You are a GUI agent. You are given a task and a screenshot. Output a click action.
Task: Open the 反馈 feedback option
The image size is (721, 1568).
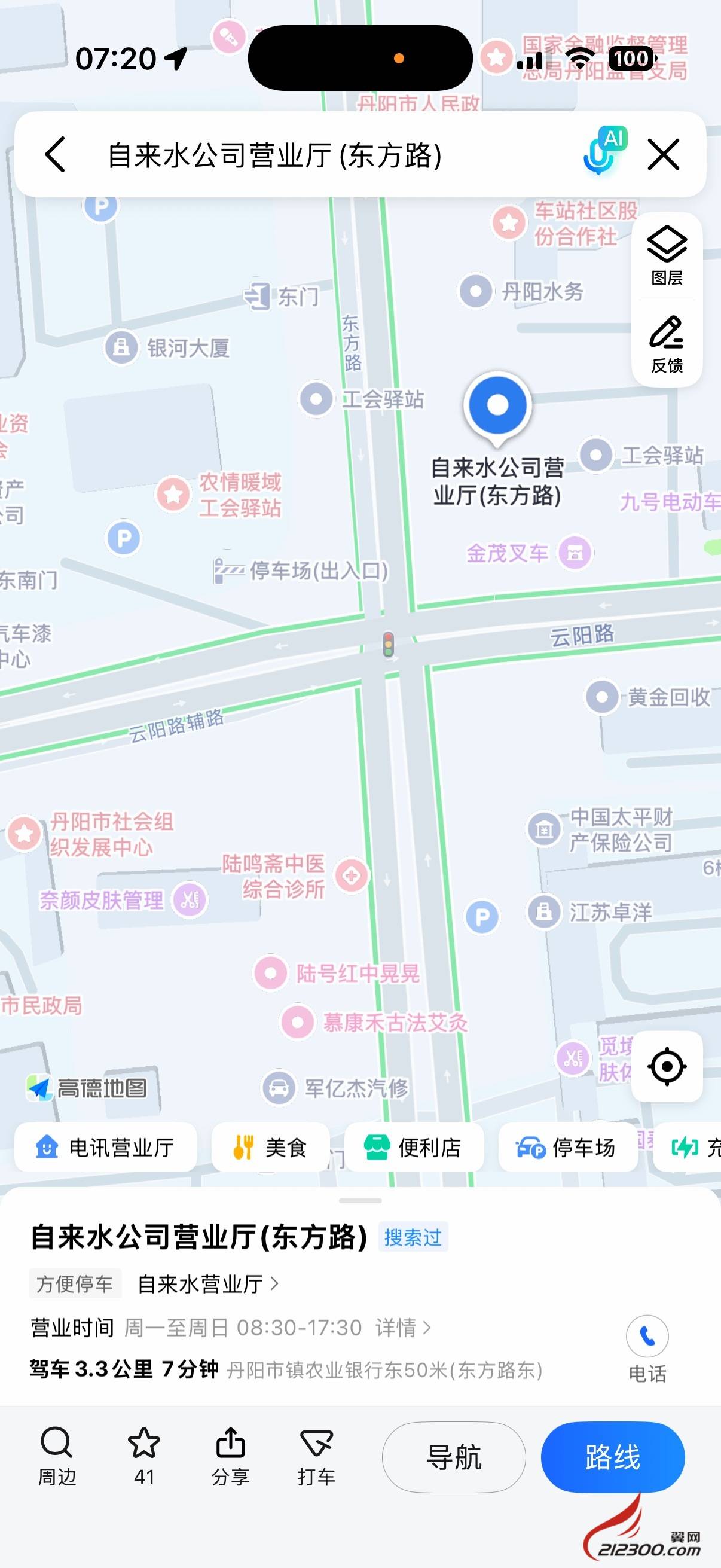tap(667, 344)
